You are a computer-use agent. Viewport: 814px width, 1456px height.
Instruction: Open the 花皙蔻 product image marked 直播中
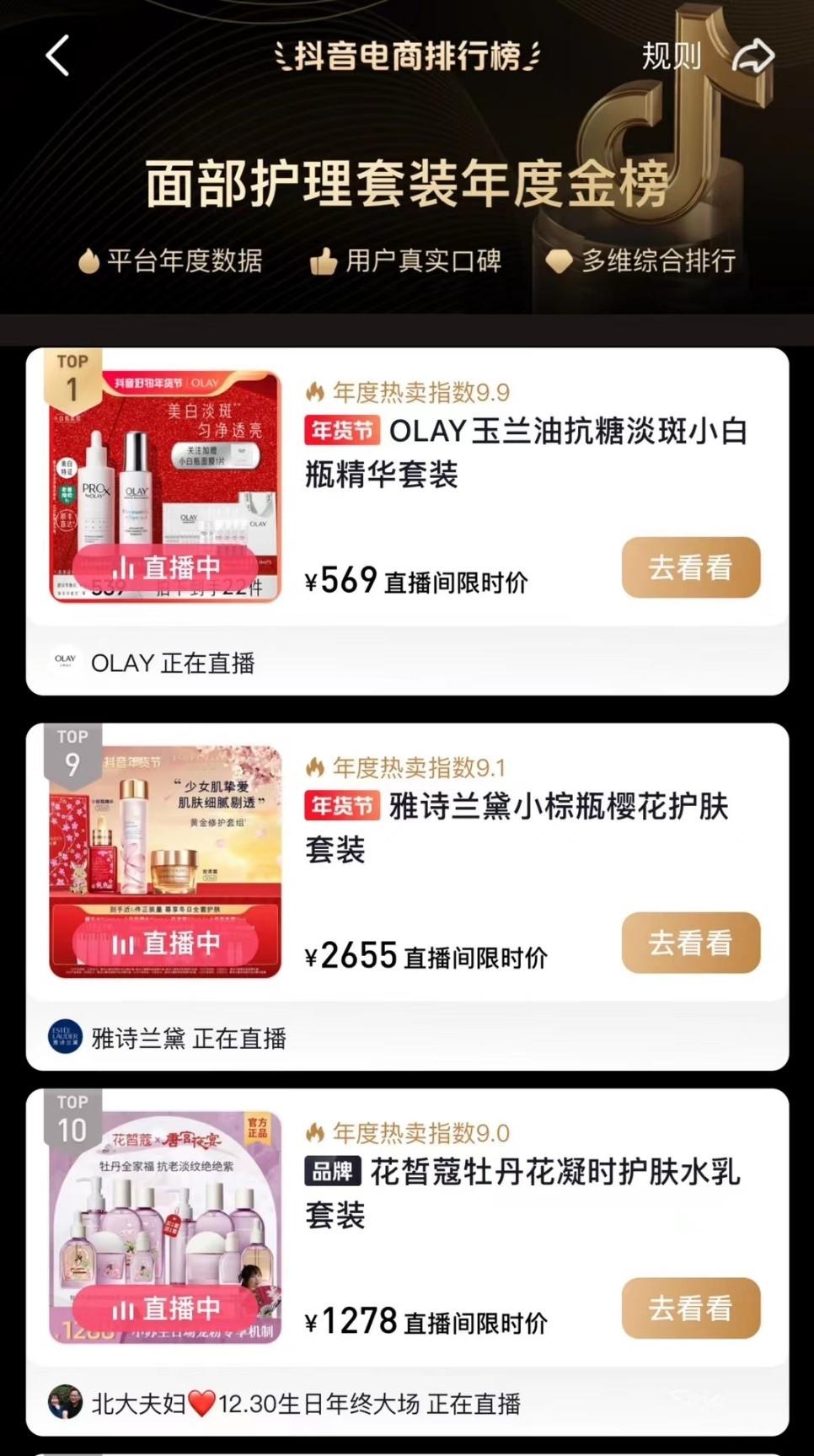click(165, 1228)
